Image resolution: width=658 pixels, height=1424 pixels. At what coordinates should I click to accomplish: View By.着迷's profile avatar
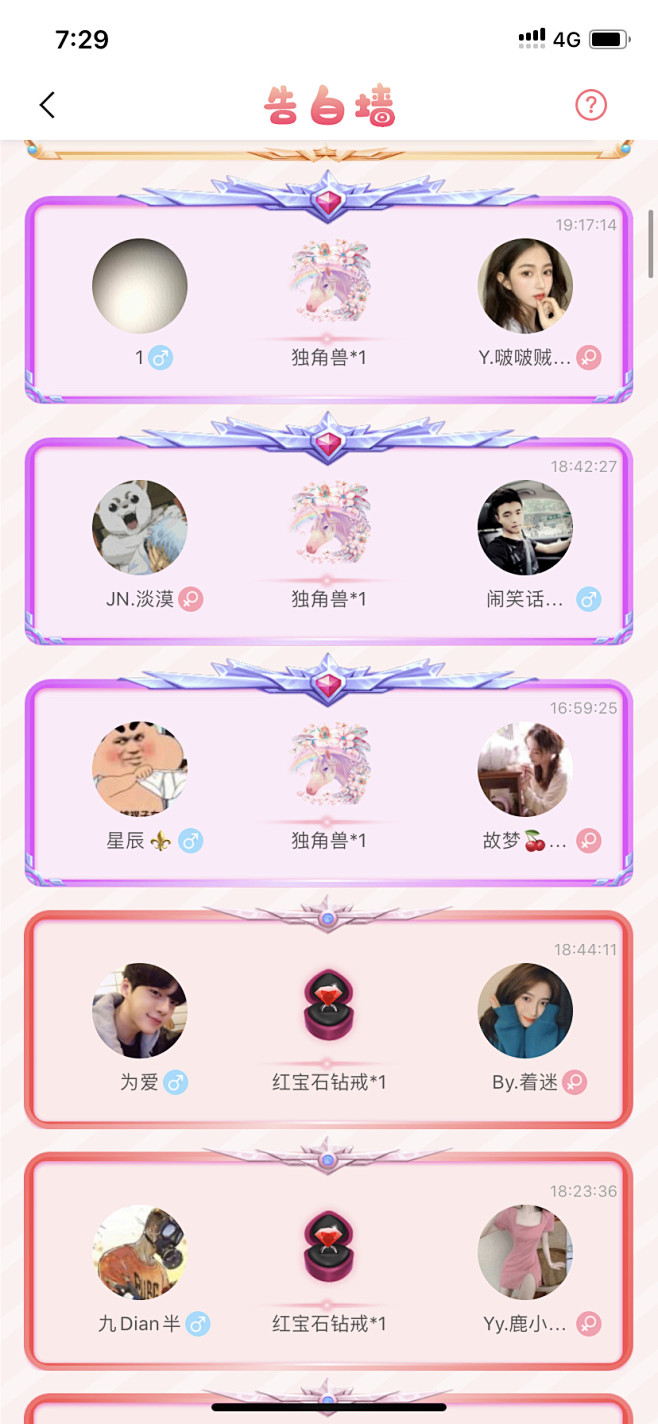(x=525, y=1011)
